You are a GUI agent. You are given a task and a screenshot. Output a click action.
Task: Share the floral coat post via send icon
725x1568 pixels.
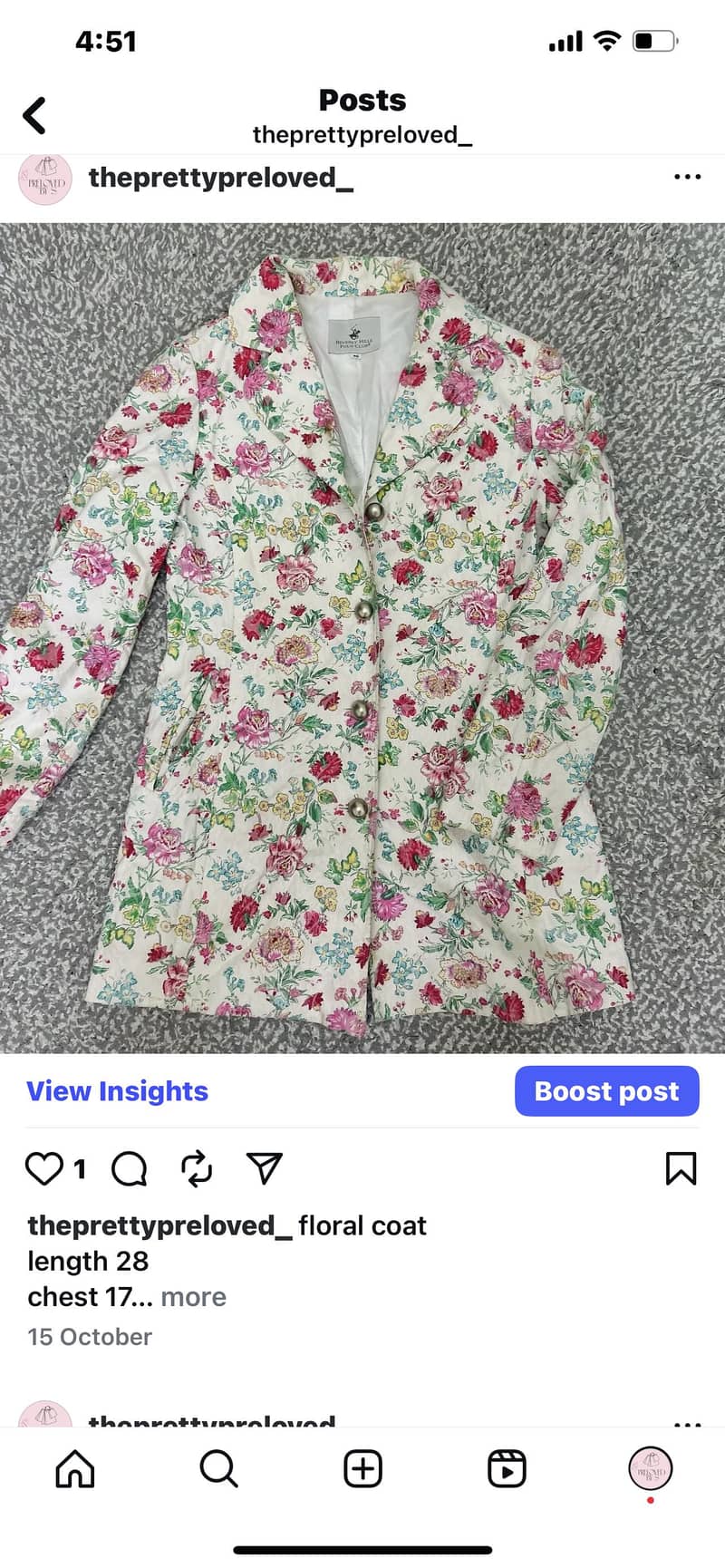265,1168
